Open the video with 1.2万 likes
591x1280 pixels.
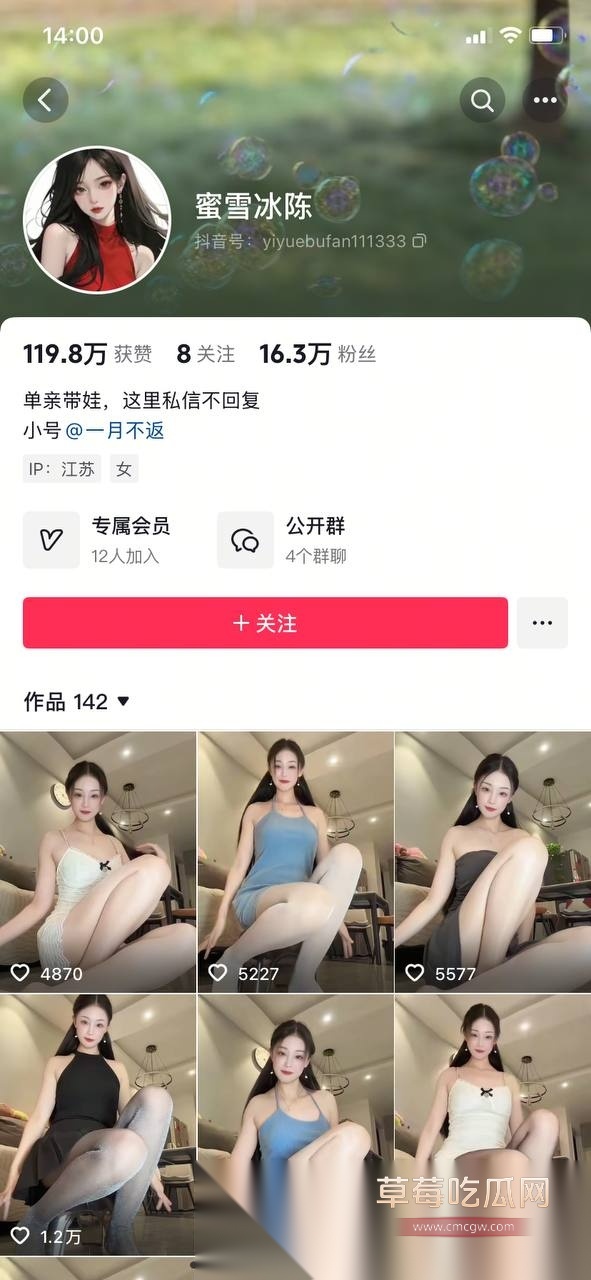(98, 1125)
